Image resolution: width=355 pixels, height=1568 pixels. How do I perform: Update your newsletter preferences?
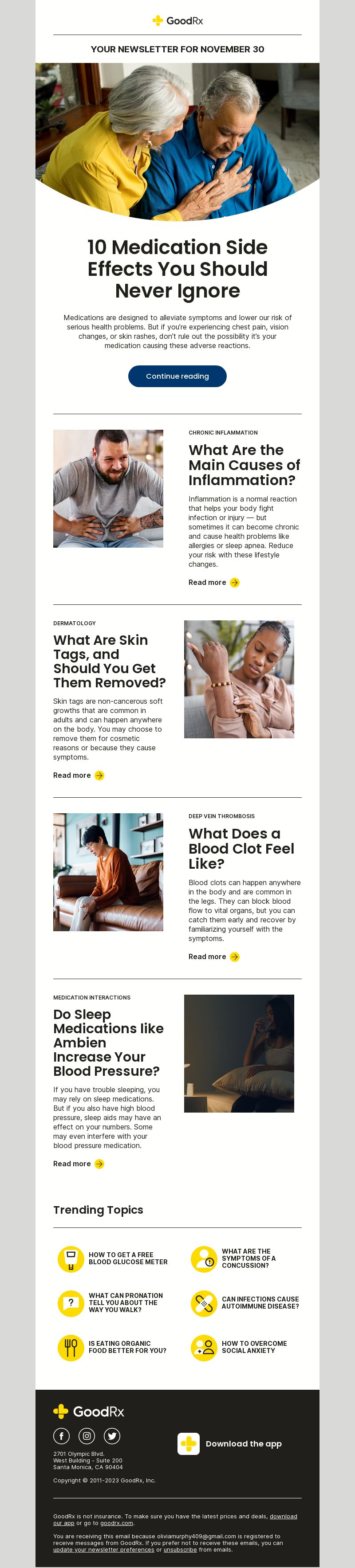tap(103, 1549)
